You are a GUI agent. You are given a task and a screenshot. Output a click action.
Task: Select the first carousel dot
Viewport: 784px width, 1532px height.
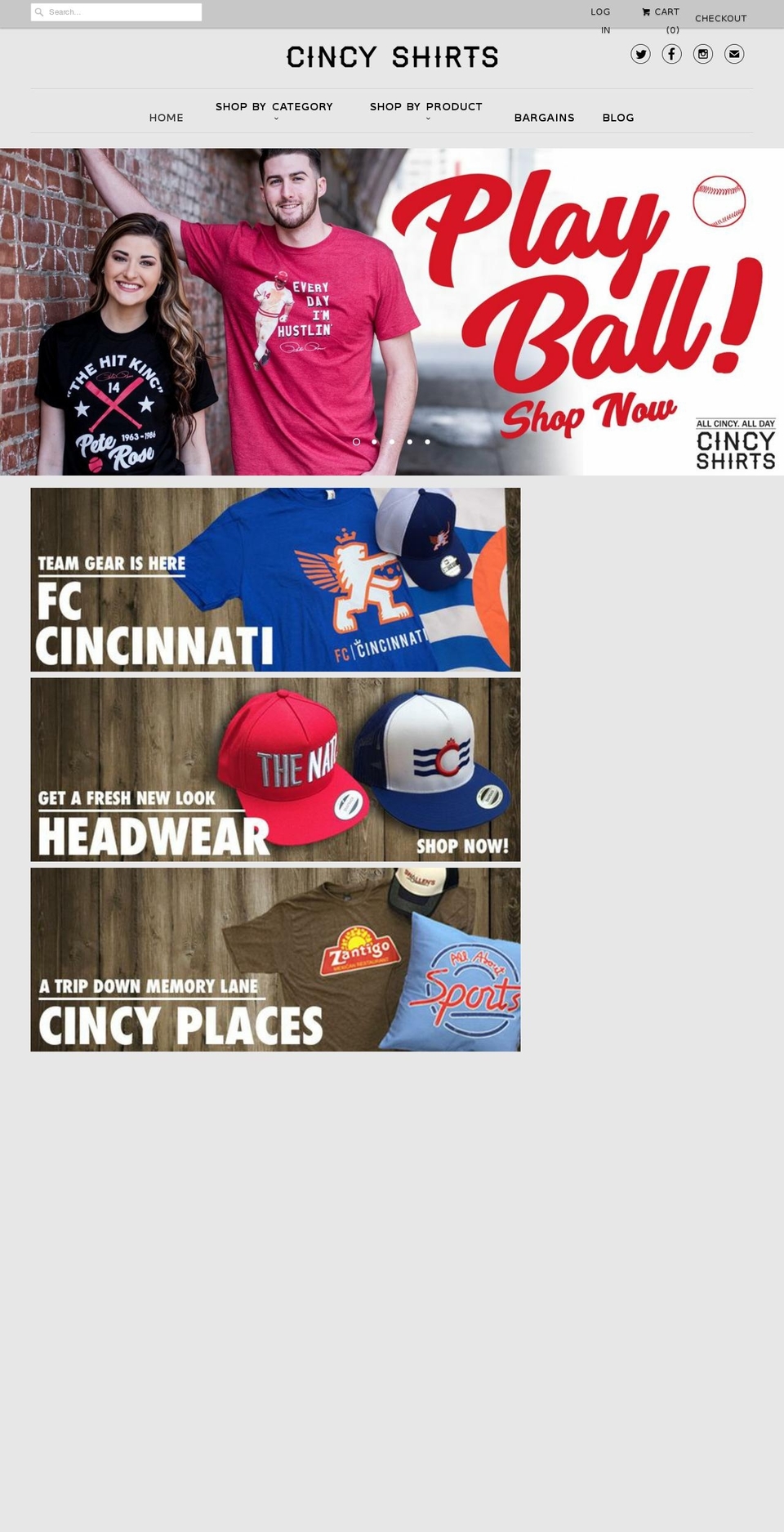point(356,441)
